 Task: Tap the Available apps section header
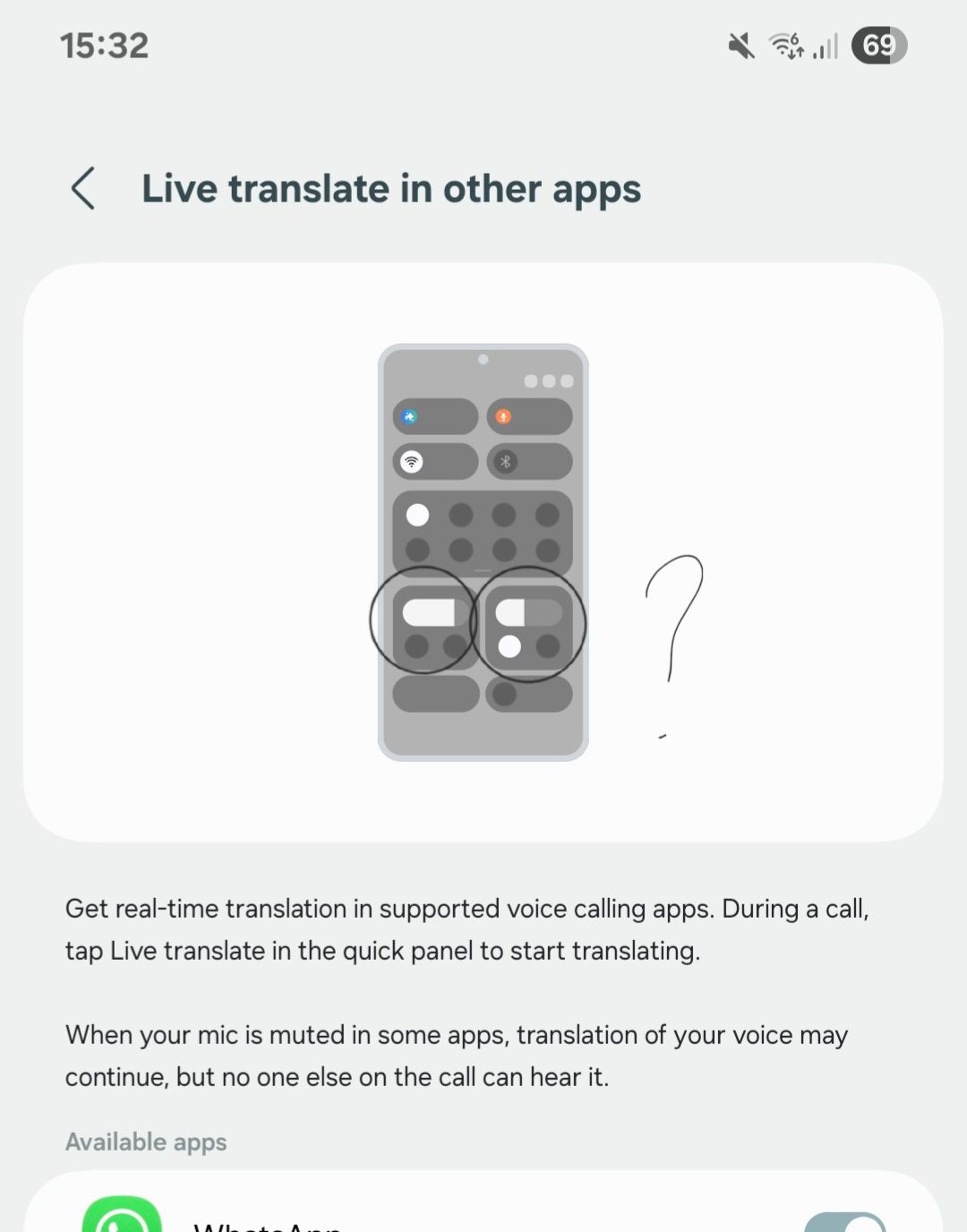[x=145, y=1142]
